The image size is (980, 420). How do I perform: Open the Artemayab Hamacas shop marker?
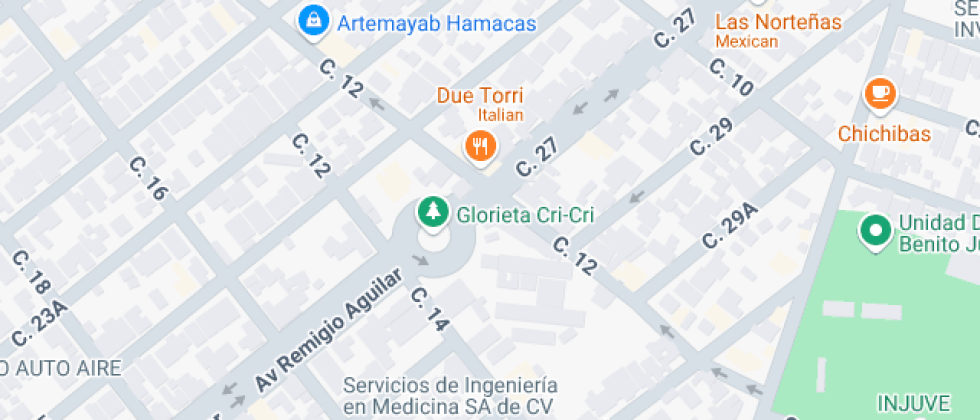[315, 21]
